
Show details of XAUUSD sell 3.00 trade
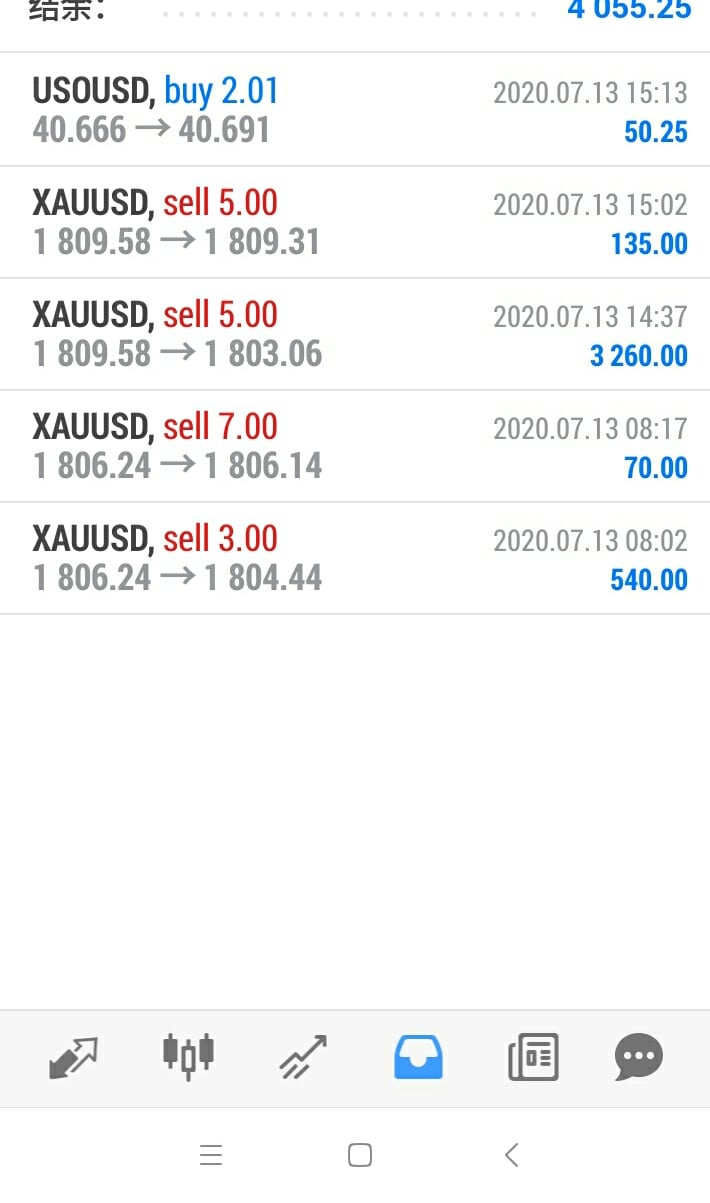[x=355, y=558]
